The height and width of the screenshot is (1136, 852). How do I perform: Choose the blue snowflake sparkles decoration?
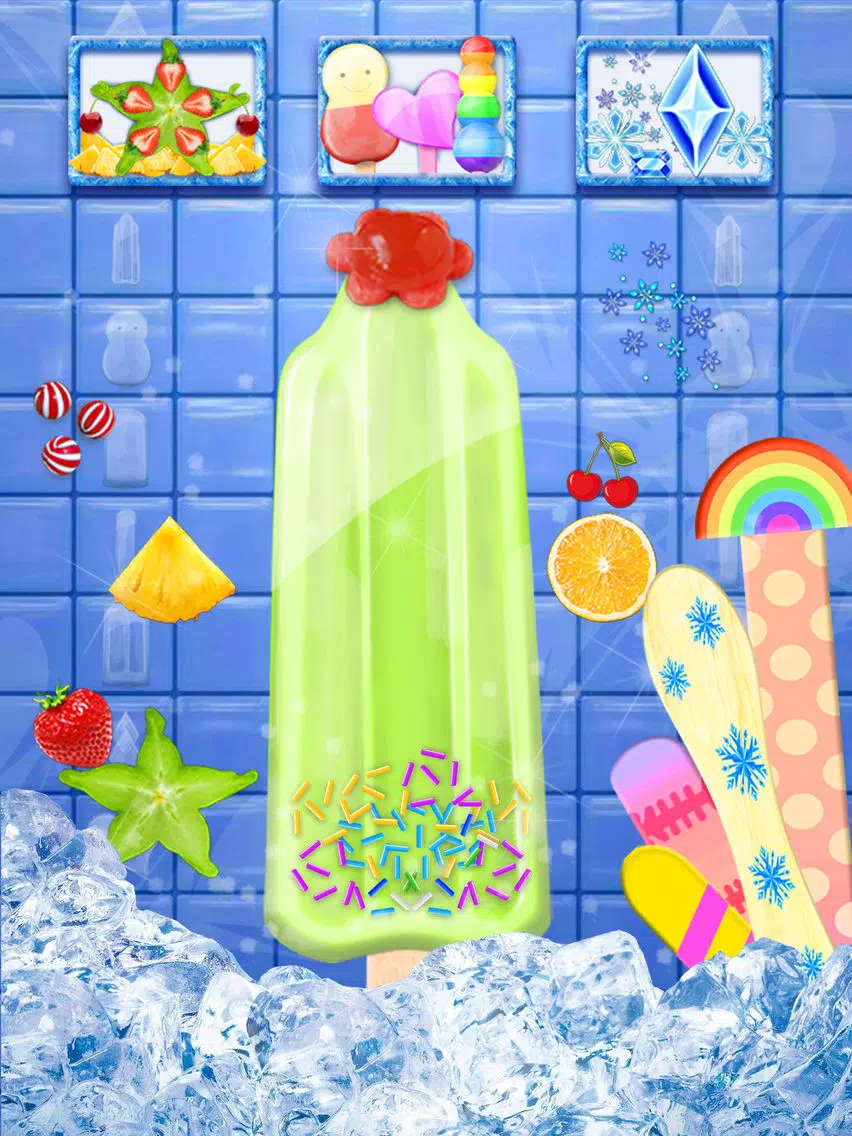(x=659, y=310)
